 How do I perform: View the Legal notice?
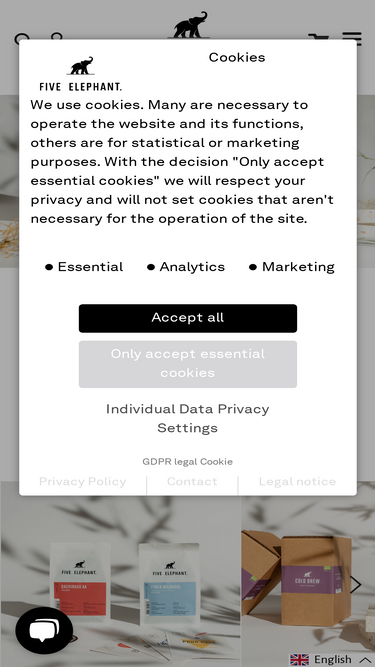(x=297, y=482)
